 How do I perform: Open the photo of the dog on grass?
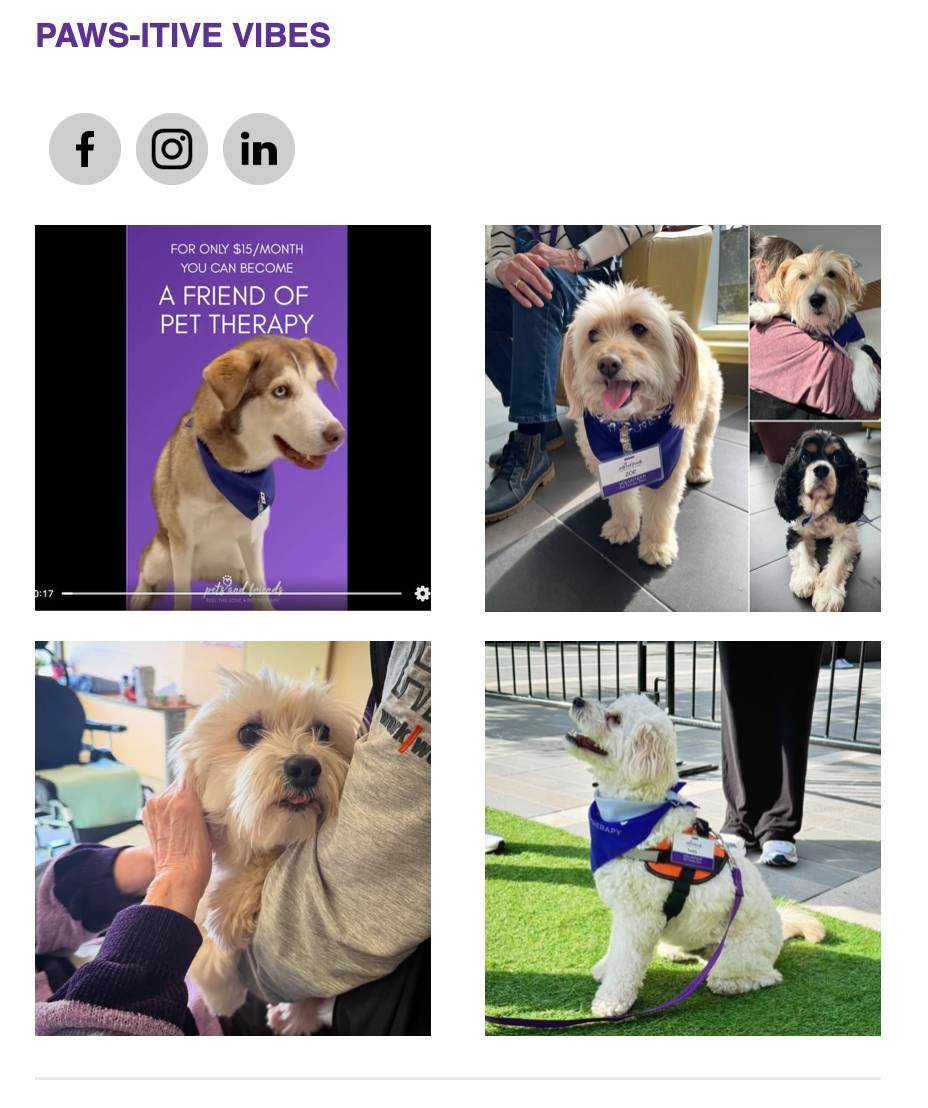click(x=682, y=838)
